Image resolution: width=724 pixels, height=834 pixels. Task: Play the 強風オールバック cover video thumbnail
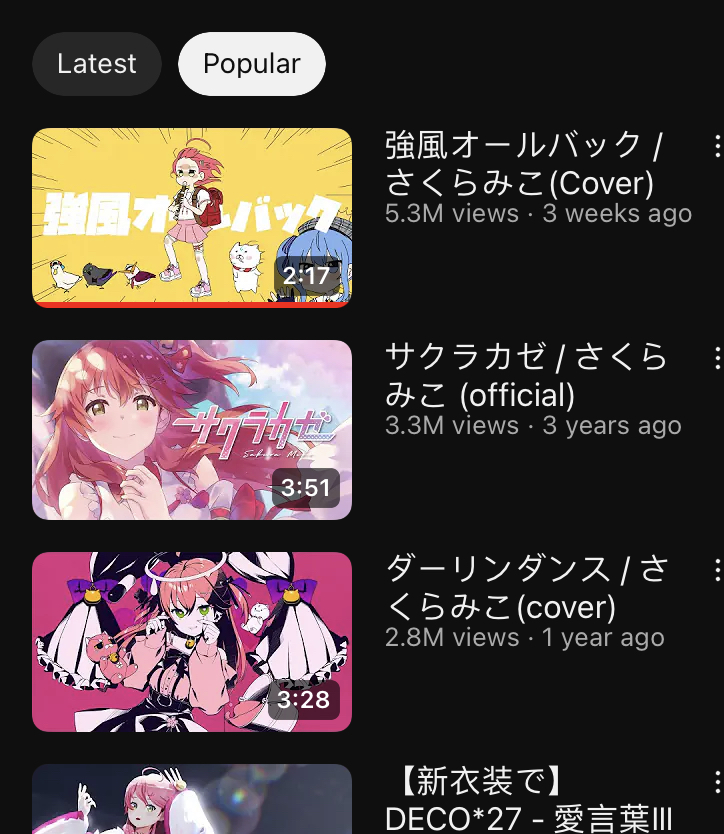click(x=192, y=217)
